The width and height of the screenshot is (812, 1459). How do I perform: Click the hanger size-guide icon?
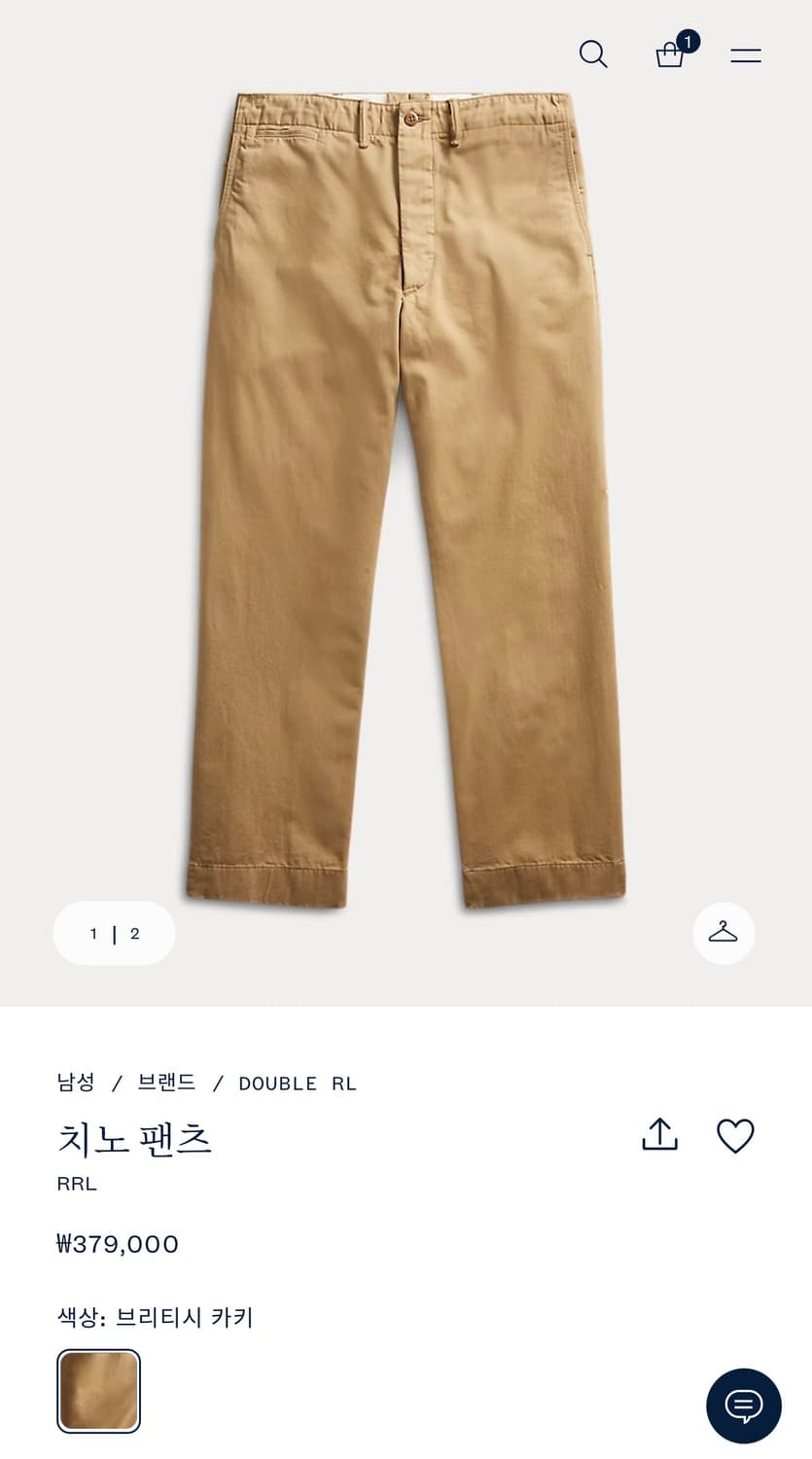[724, 933]
